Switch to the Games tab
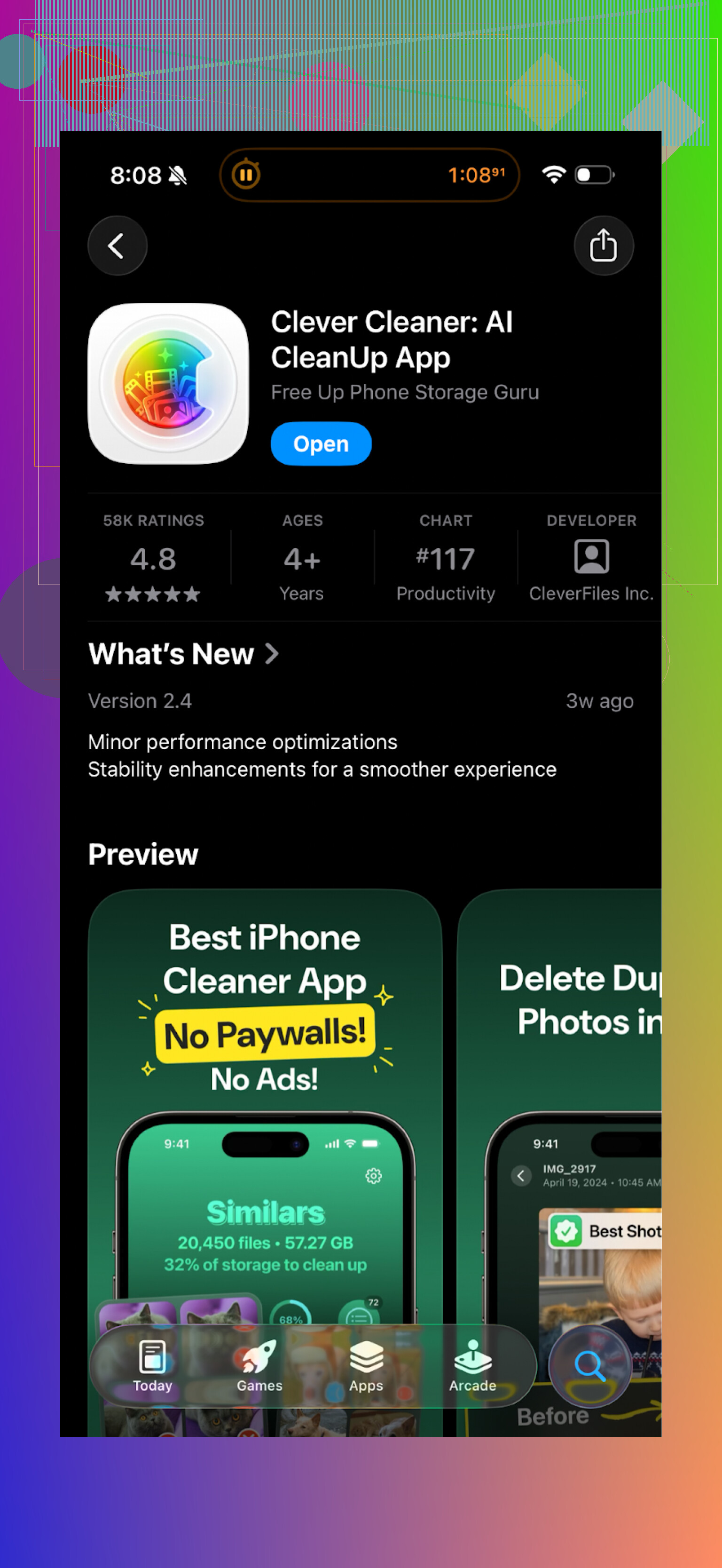Screen dimensions: 722x1568 [259, 1366]
